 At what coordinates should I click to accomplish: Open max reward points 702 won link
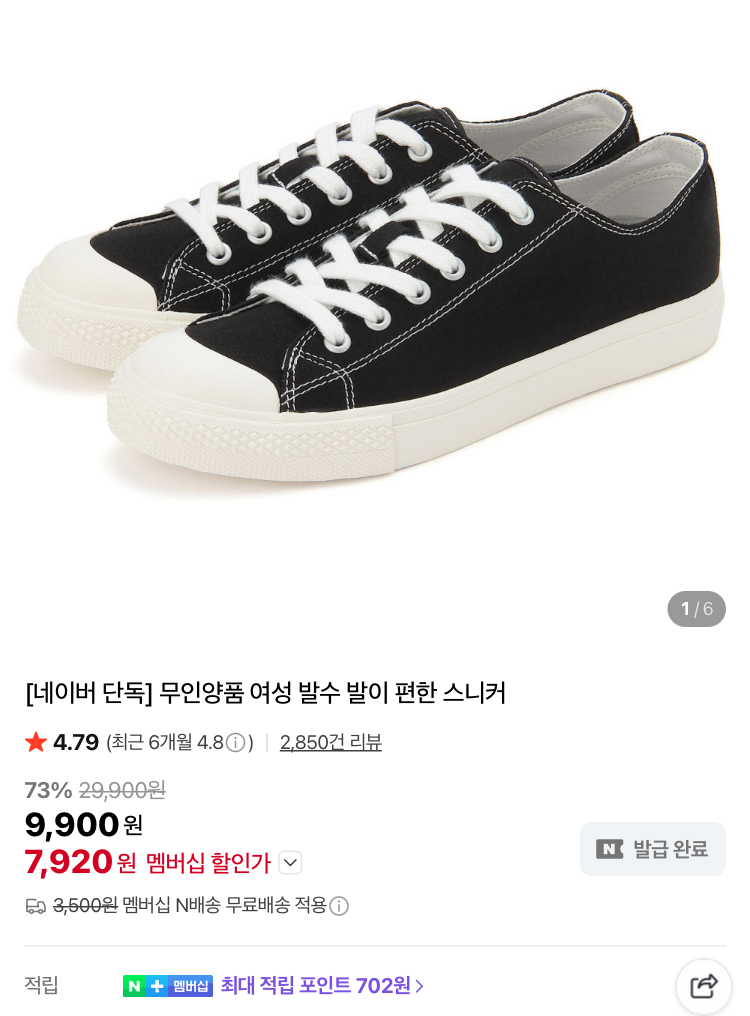pos(322,986)
